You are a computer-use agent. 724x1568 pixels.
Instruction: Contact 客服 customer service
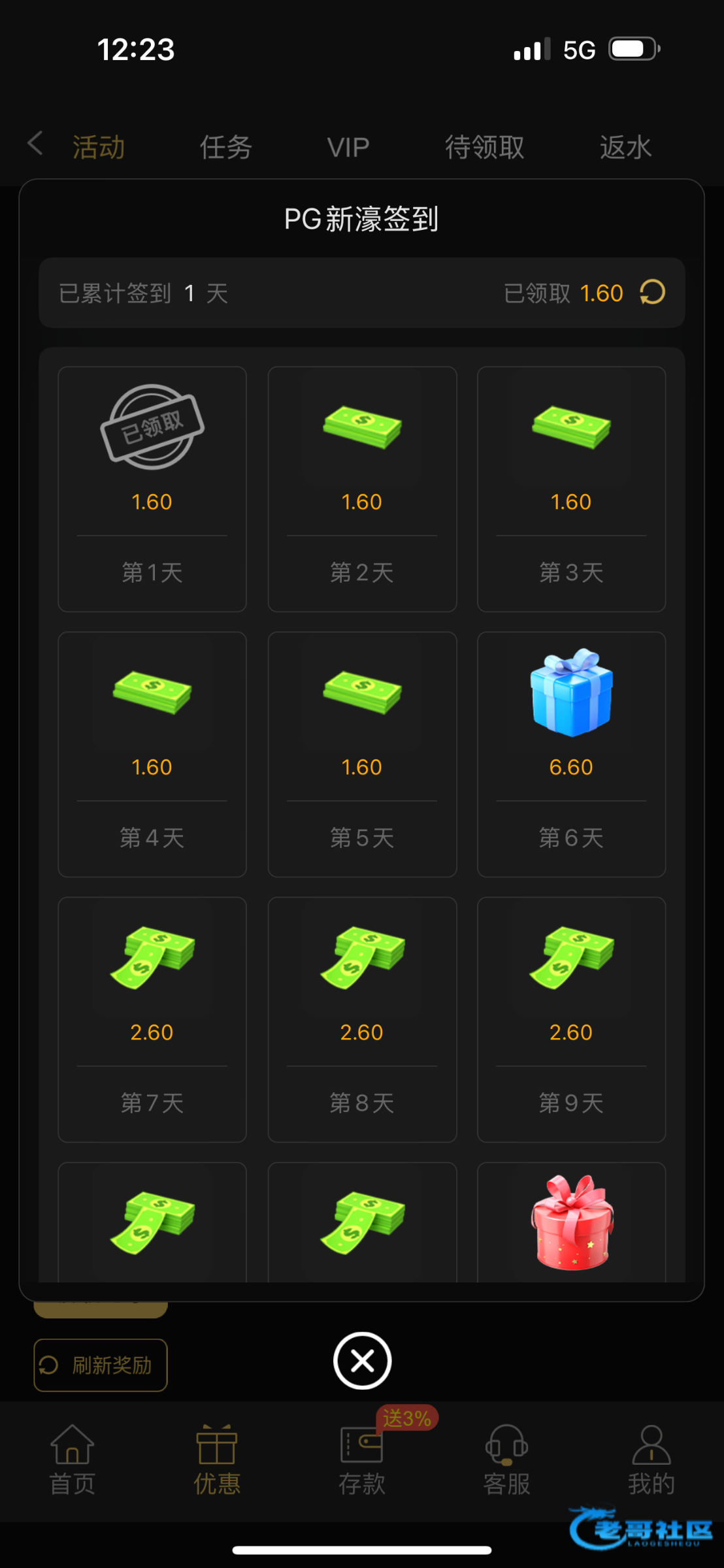click(x=506, y=1460)
